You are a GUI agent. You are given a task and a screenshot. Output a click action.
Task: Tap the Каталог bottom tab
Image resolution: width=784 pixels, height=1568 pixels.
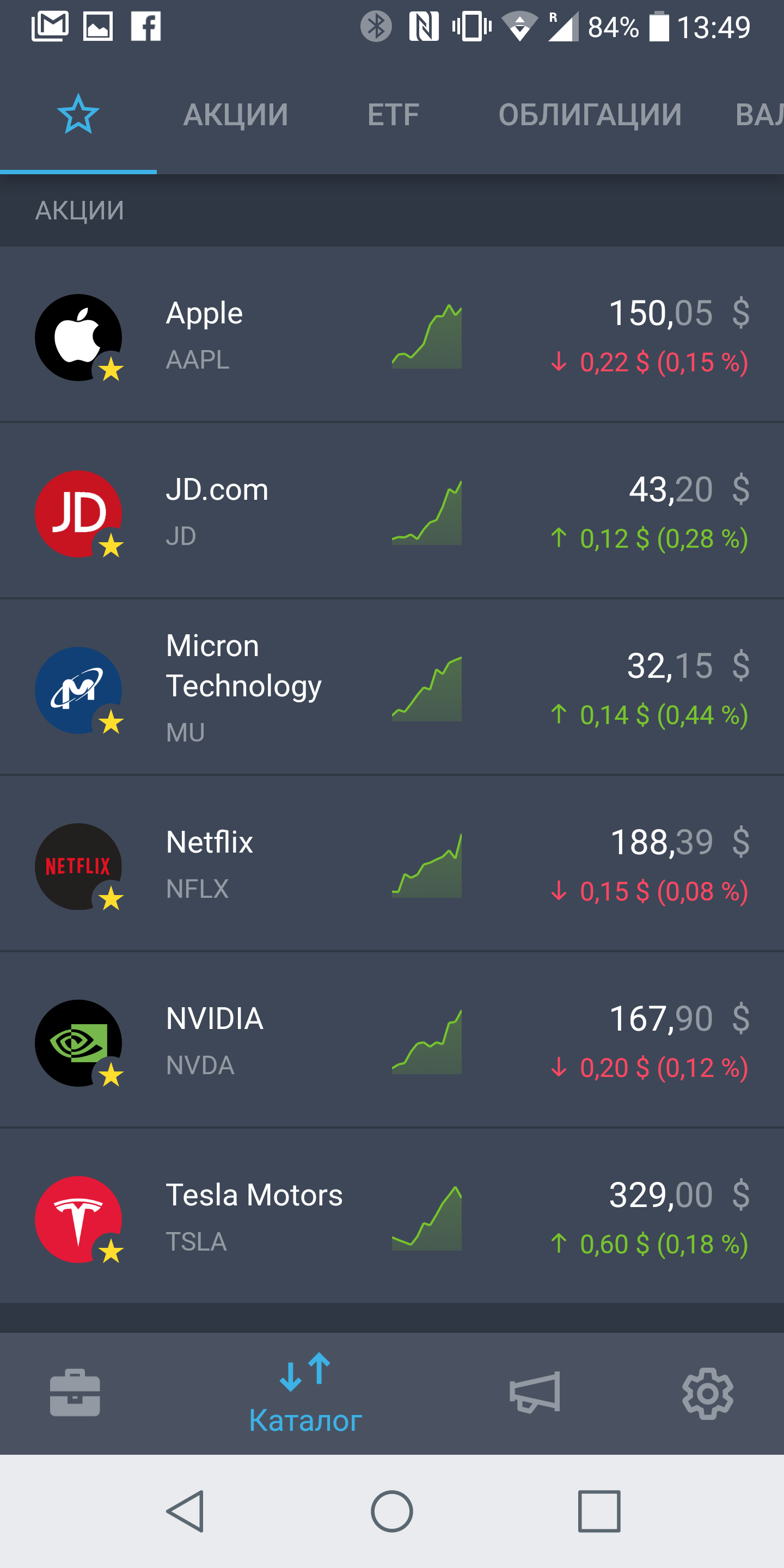click(305, 1394)
